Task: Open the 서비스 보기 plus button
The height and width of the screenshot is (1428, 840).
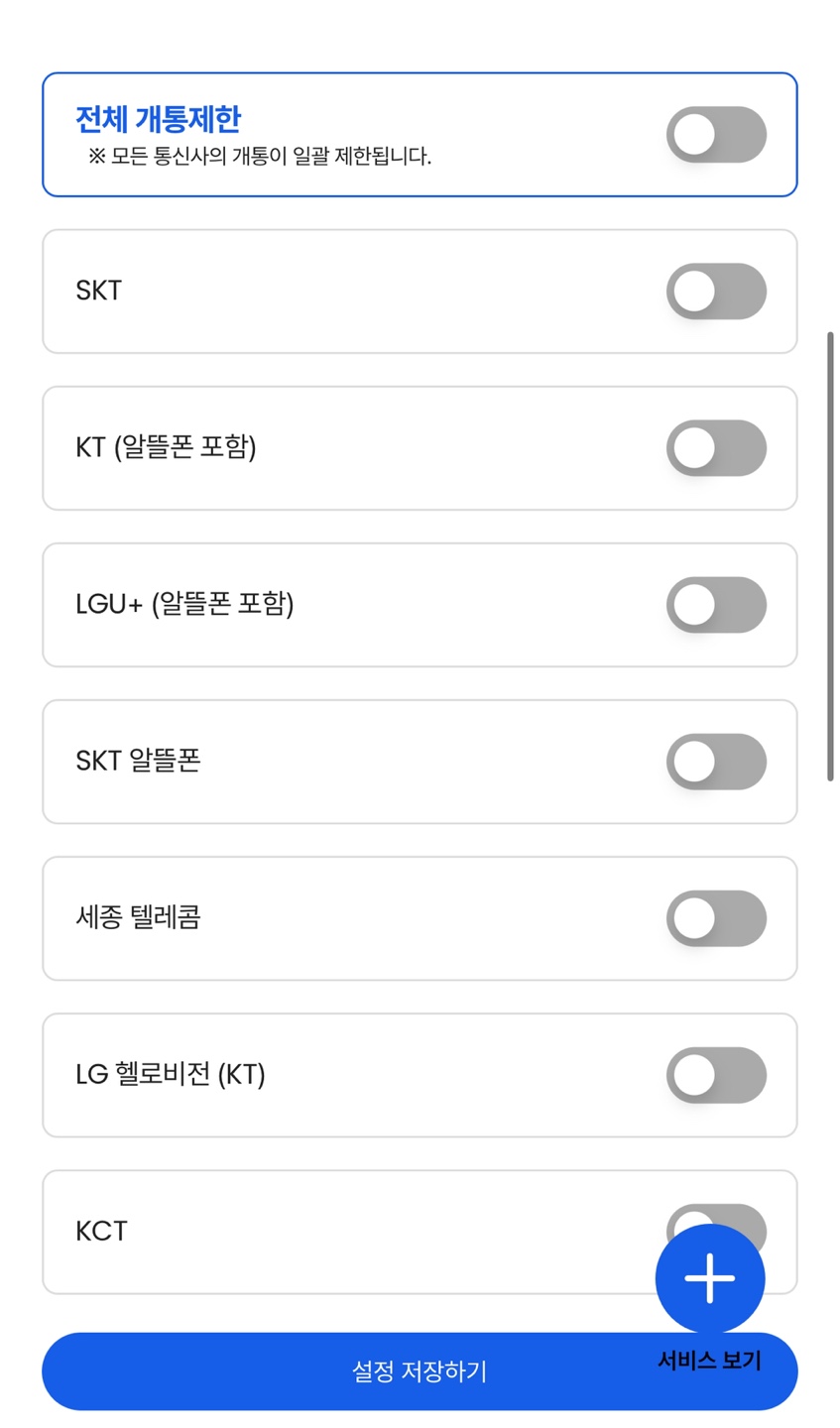Action: click(710, 1278)
